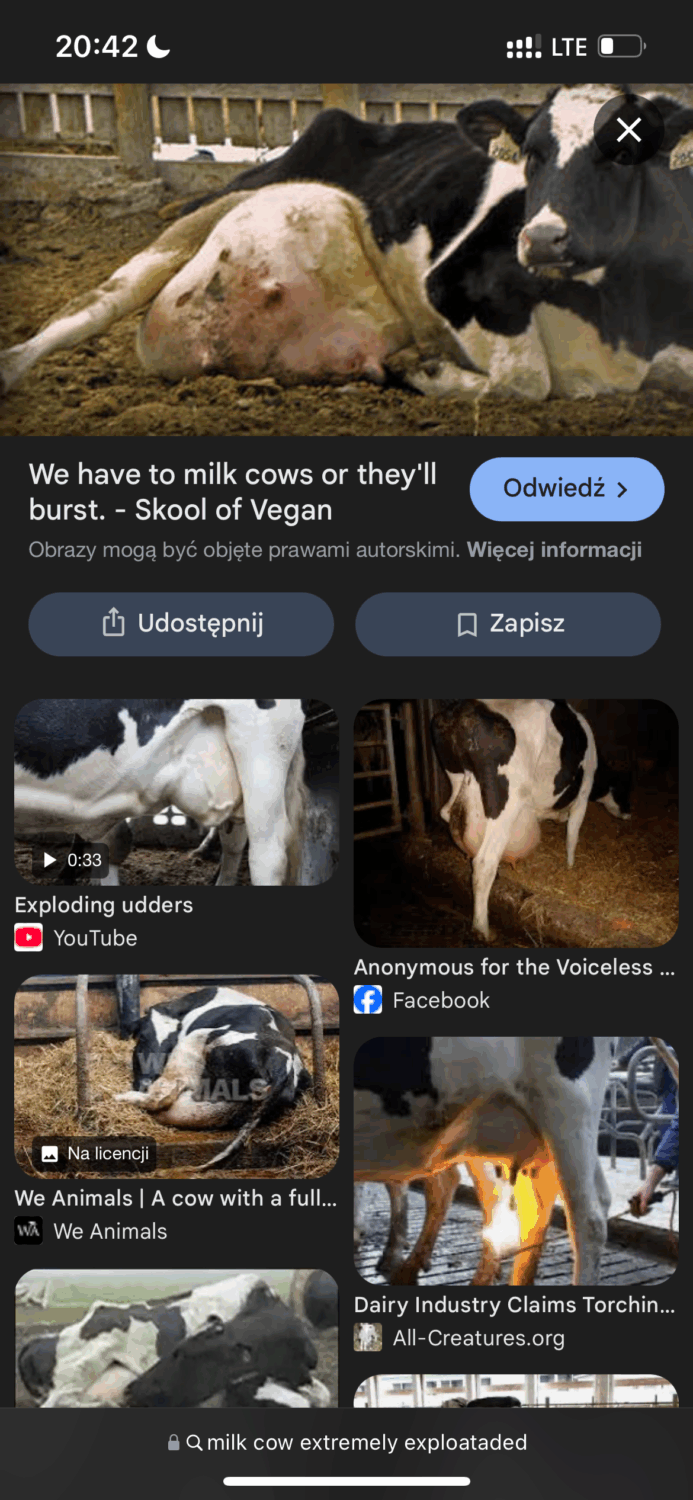Open the We Animals licensed cow image

pos(176,1076)
